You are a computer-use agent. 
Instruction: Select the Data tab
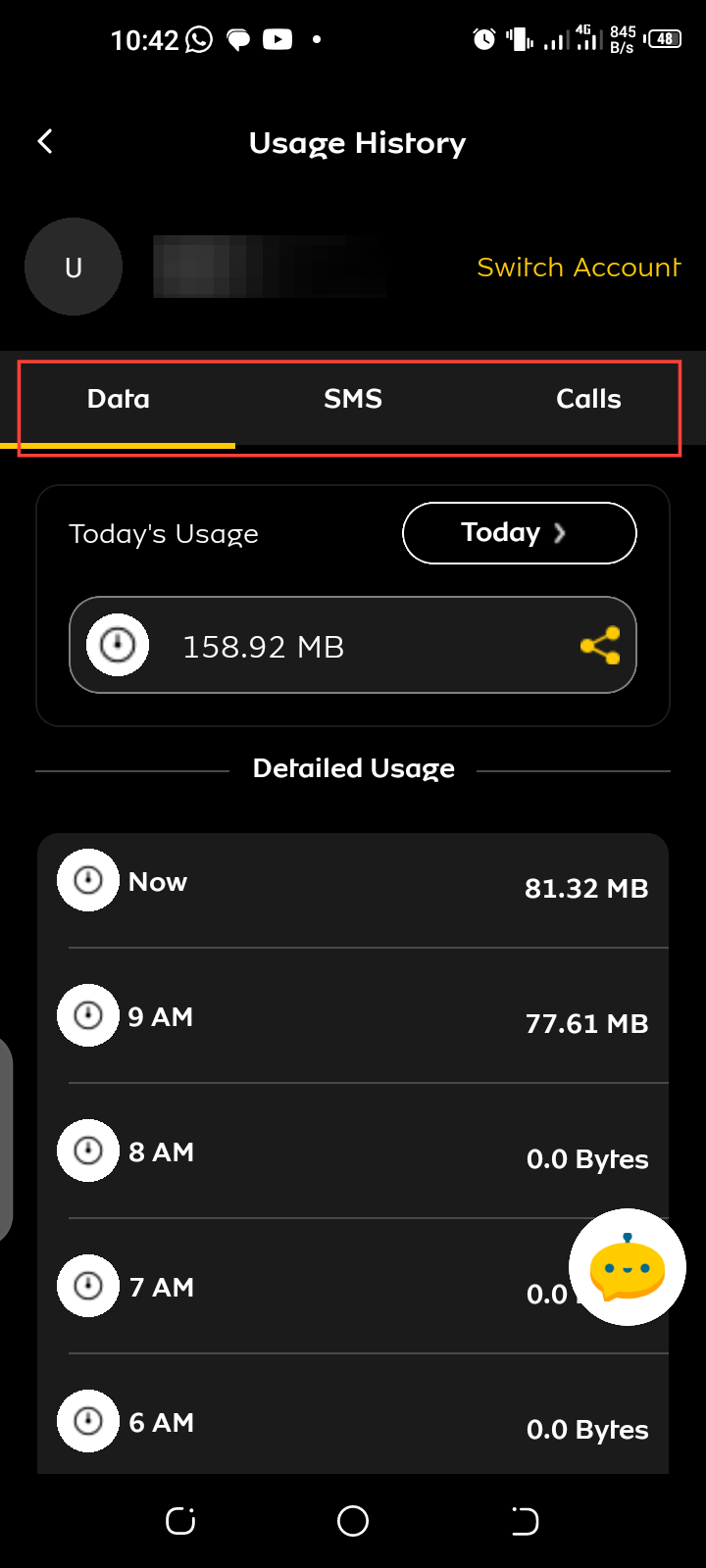[x=119, y=400]
